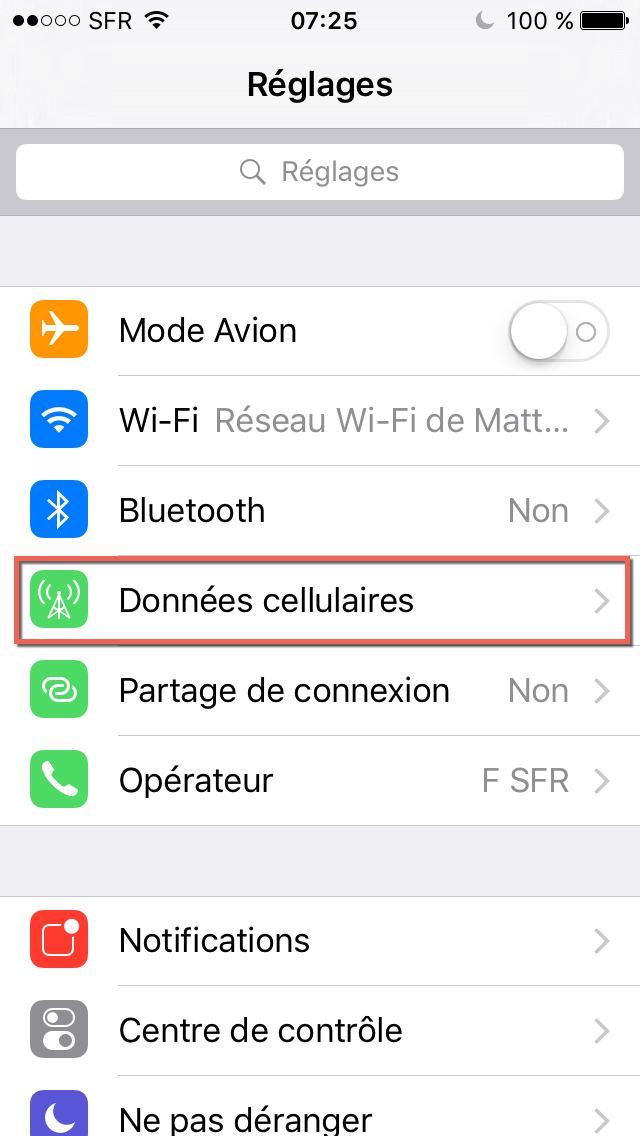Open Centre de contrôle

click(320, 1031)
